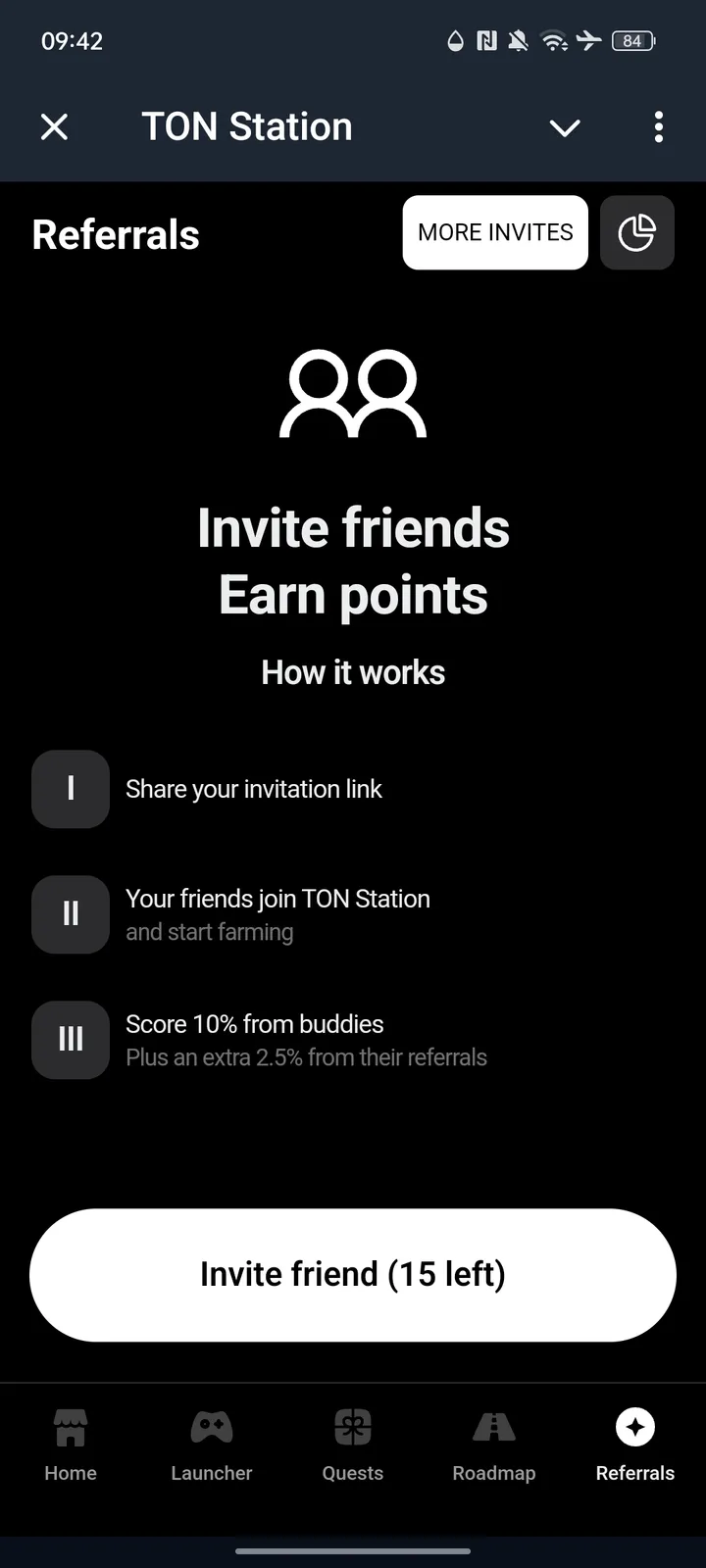Click the step III badge
706x1568 pixels.
pos(70,1040)
